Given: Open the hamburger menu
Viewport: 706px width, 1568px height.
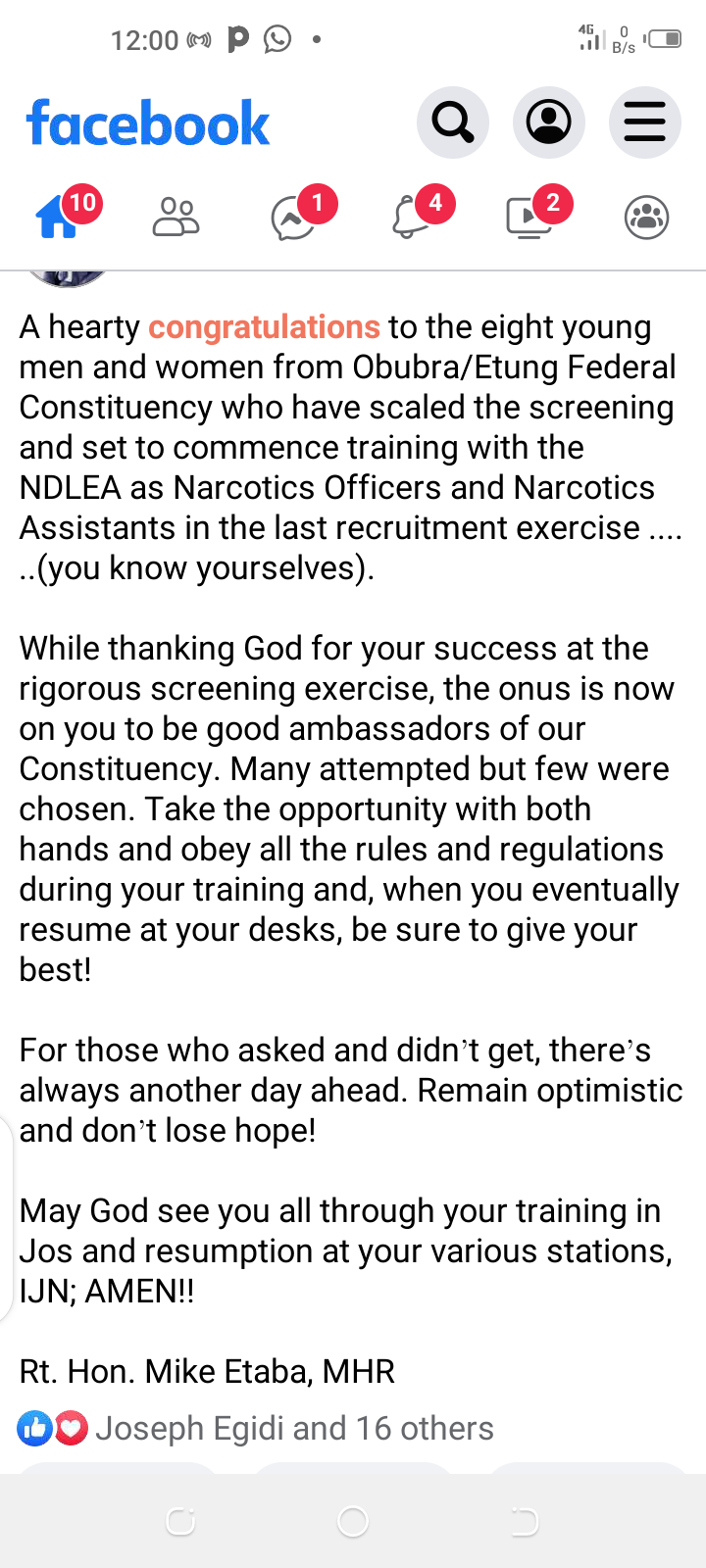Looking at the screenshot, I should (x=644, y=123).
